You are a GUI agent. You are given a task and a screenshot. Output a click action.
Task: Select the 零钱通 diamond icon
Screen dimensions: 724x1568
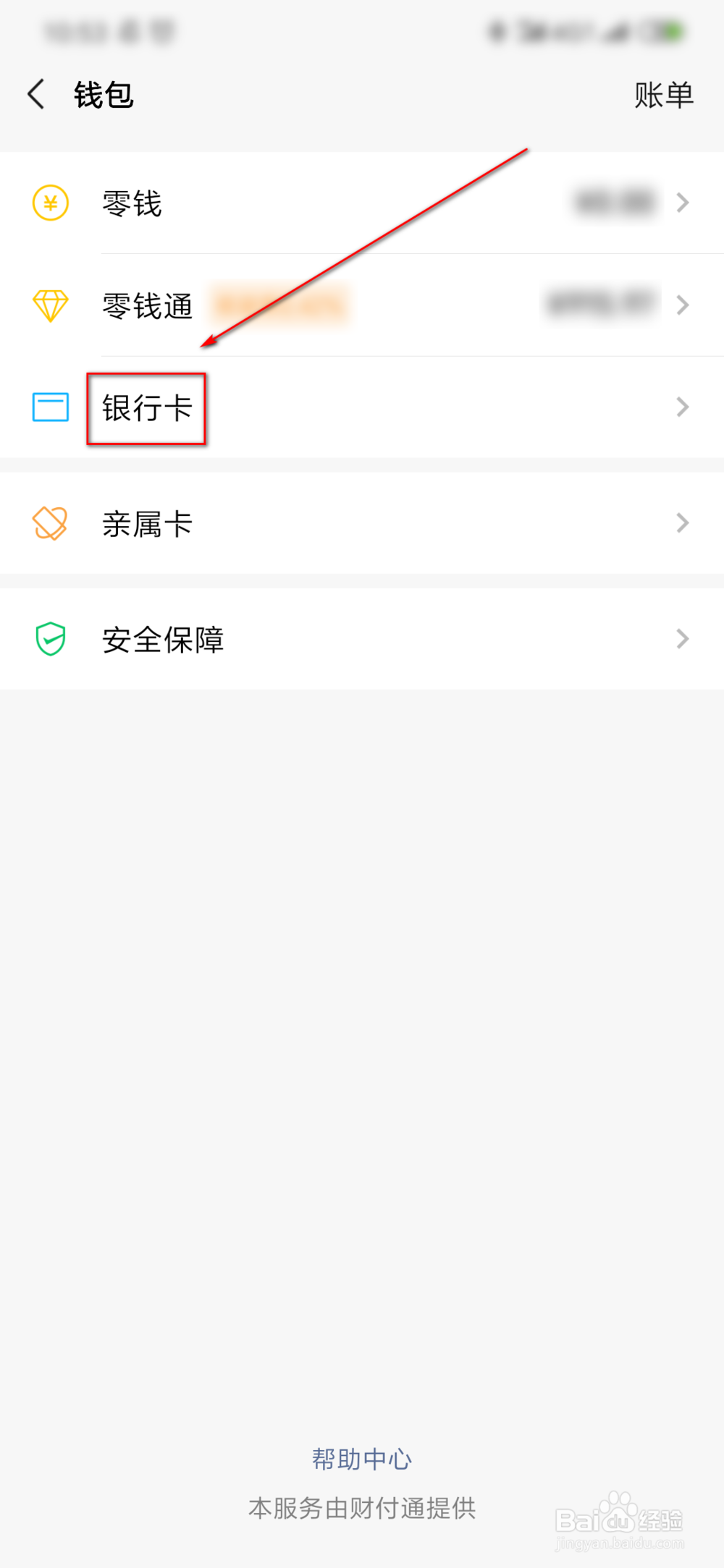point(50,306)
